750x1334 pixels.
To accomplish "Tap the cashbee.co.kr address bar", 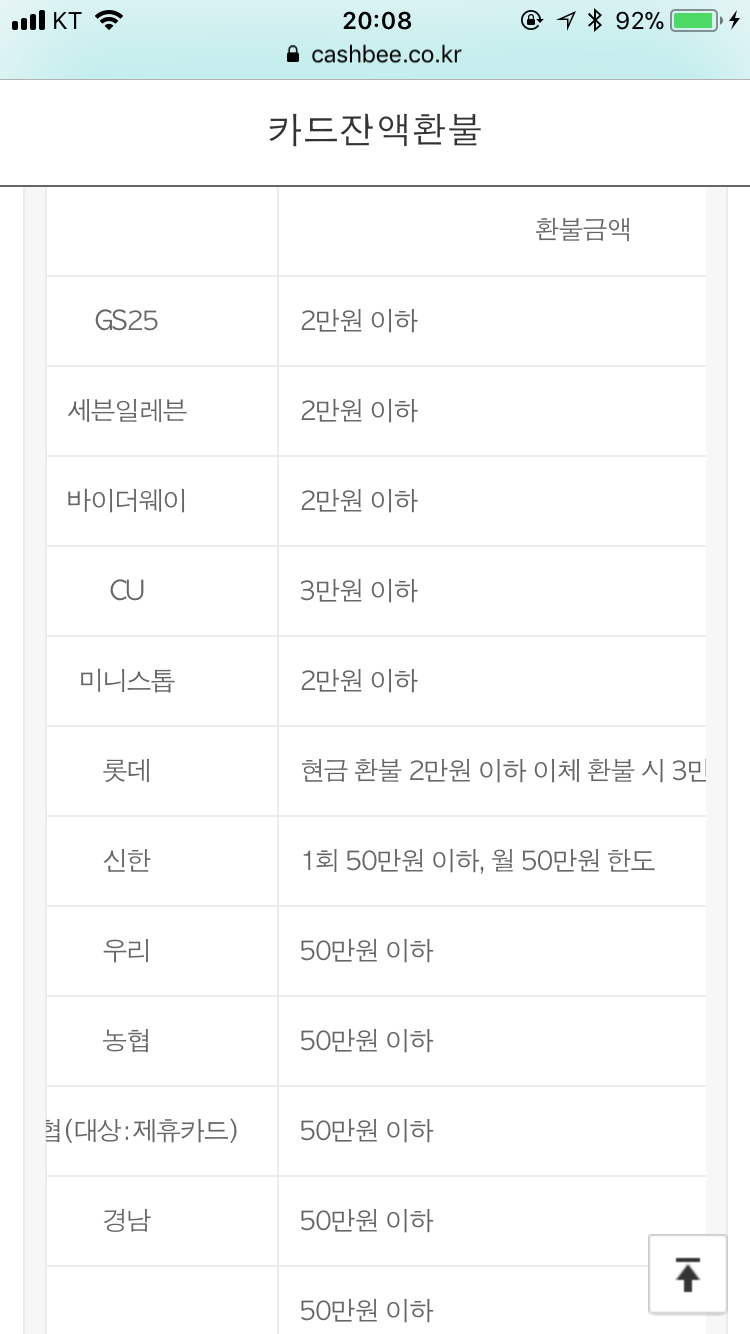I will coord(374,54).
